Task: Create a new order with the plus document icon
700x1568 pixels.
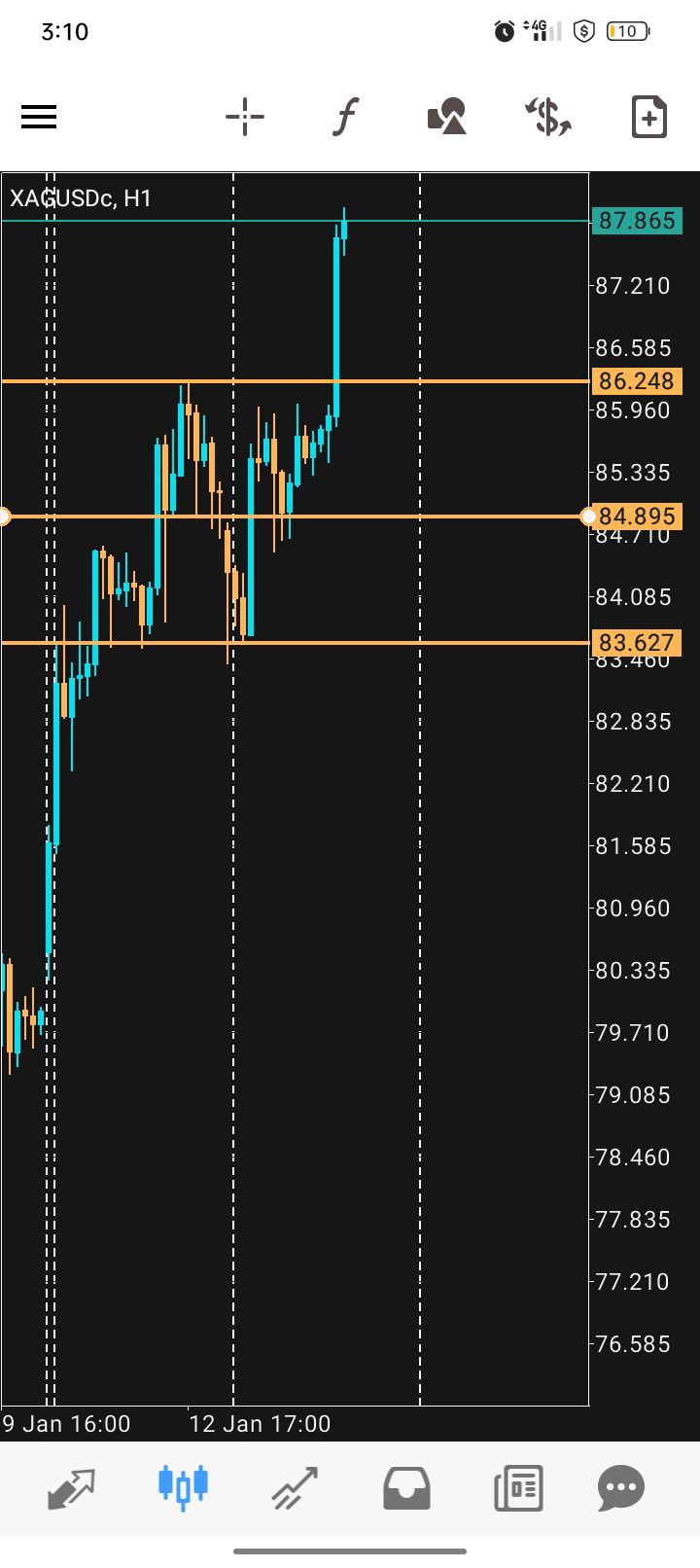Action: [x=648, y=118]
